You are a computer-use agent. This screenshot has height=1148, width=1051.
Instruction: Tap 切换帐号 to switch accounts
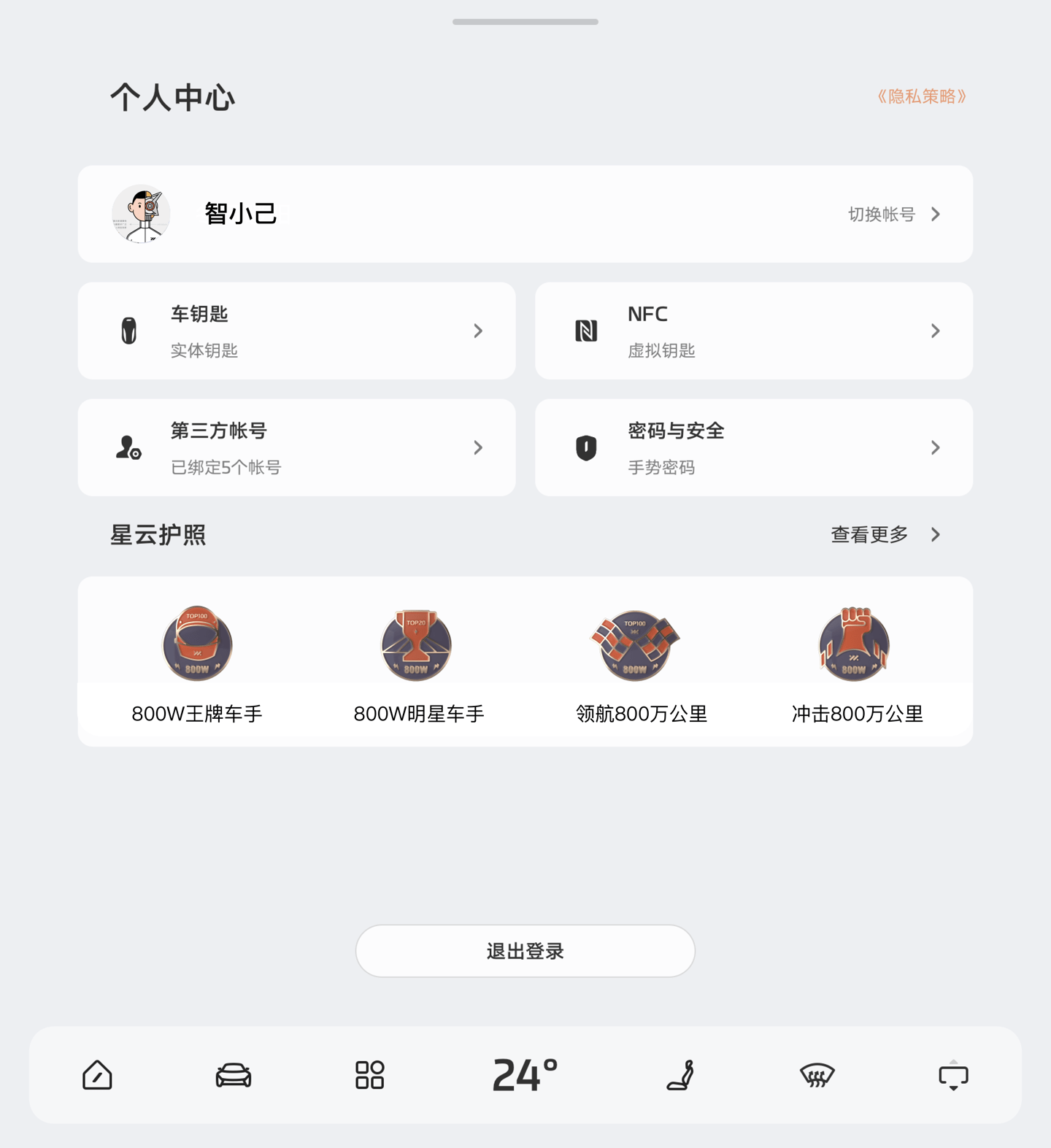[x=893, y=215]
